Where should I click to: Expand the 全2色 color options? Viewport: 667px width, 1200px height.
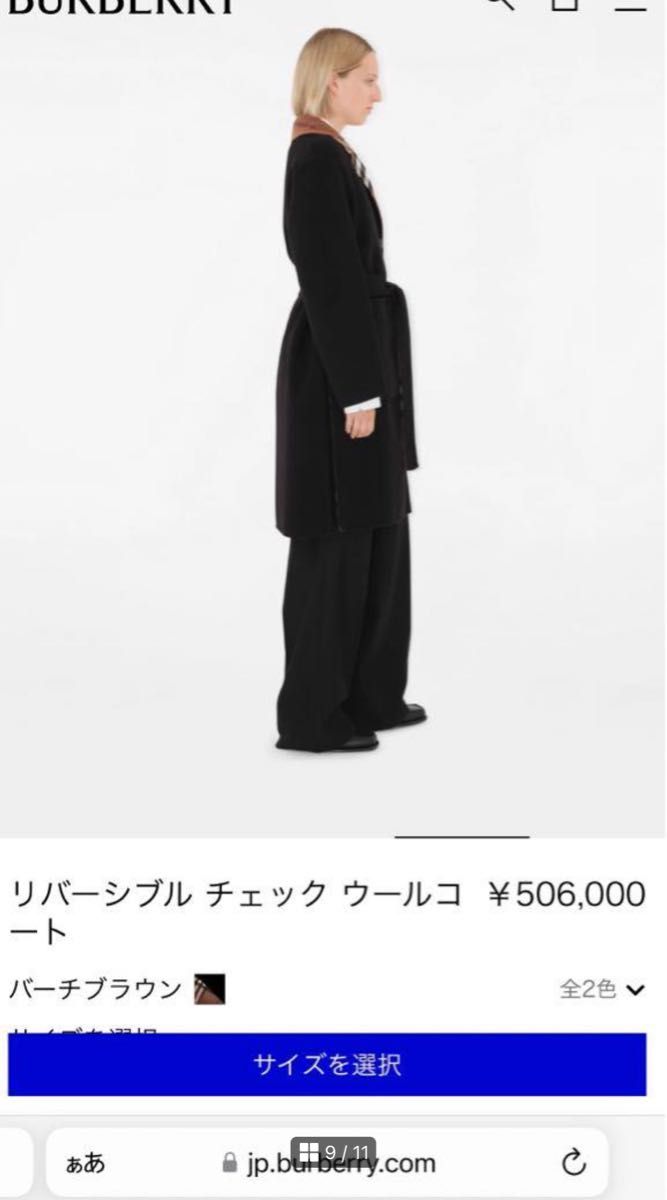602,989
